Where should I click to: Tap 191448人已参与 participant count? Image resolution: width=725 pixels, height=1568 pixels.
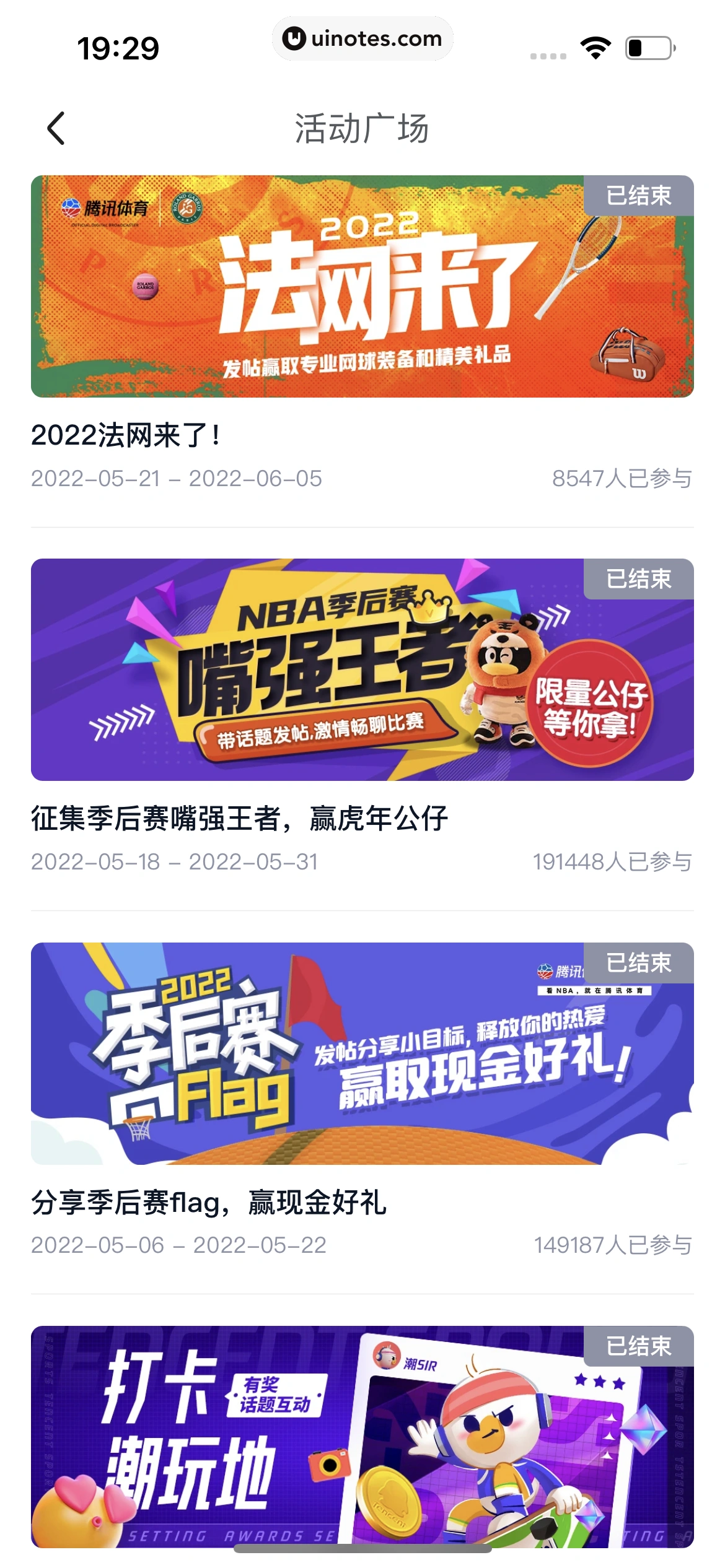point(613,861)
